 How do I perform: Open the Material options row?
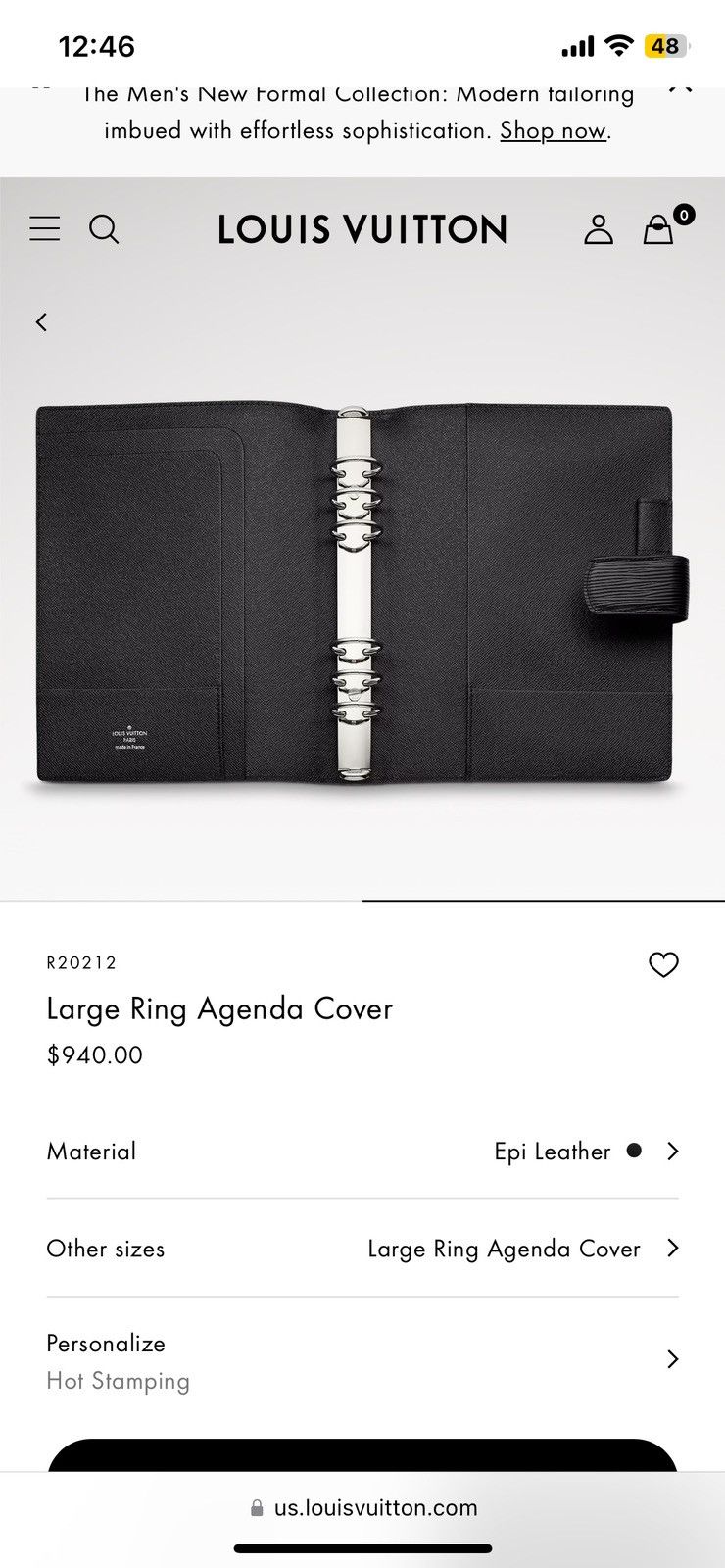(x=362, y=1151)
